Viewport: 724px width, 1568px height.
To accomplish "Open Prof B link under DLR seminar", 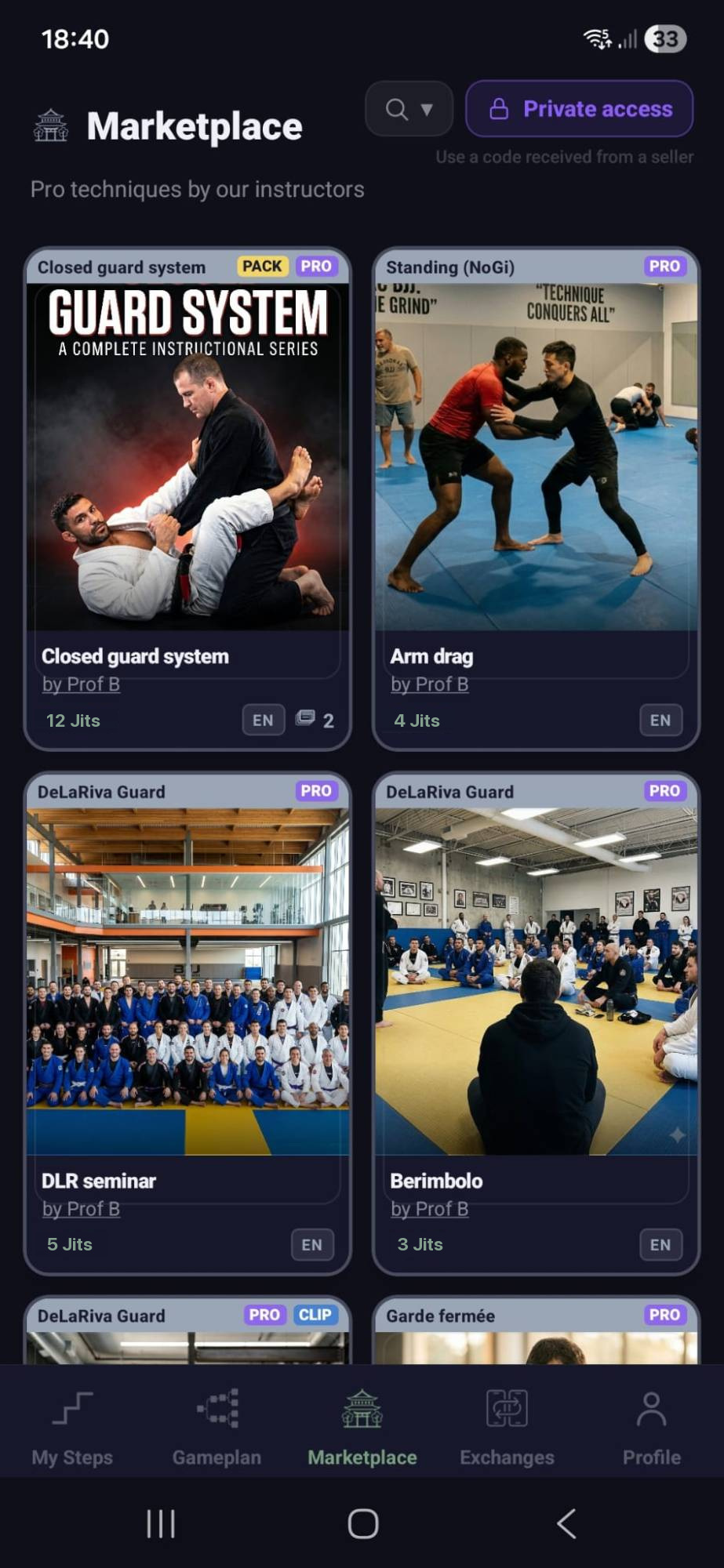I will click(81, 1209).
